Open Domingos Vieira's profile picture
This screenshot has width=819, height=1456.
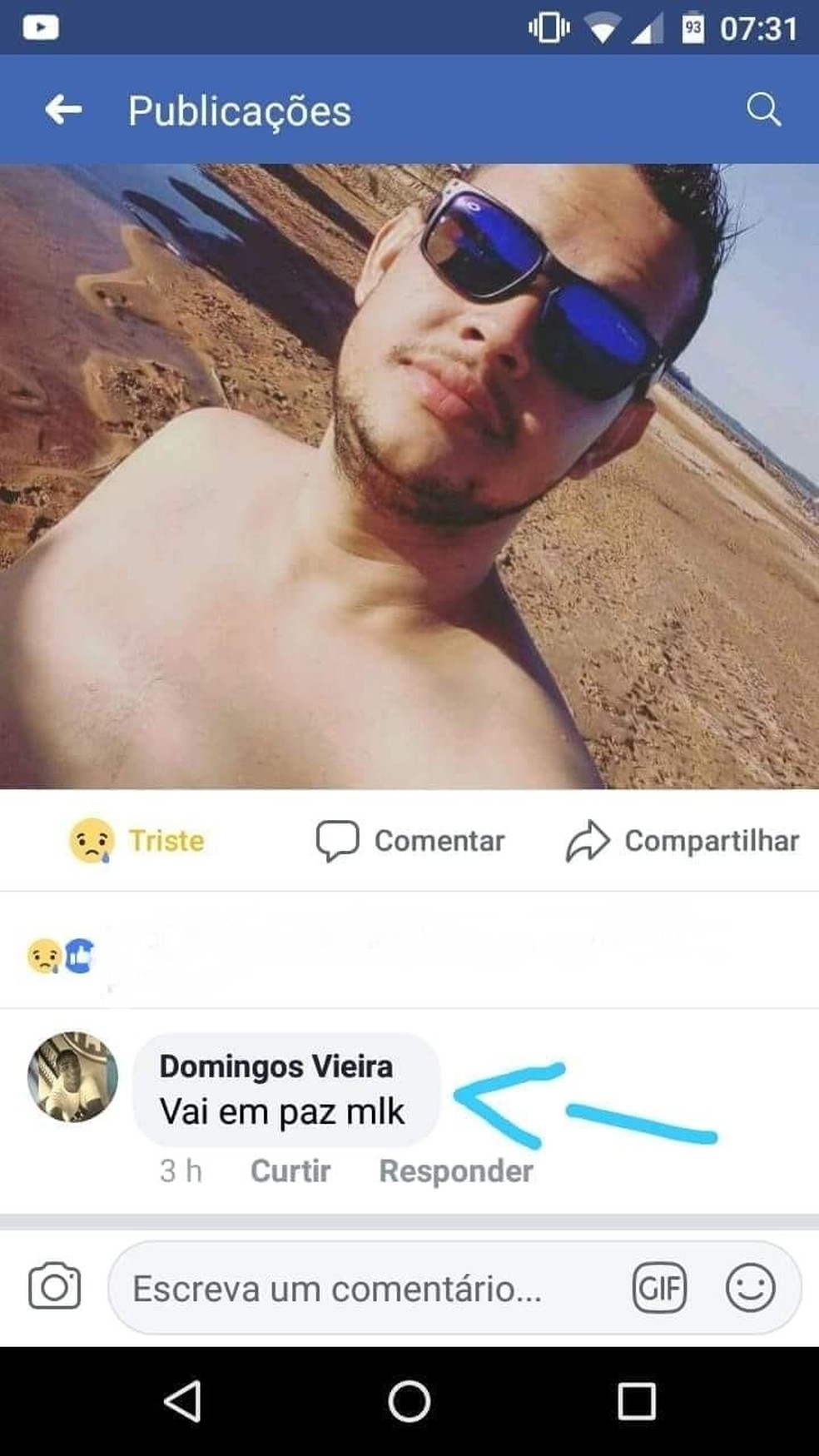tap(72, 1077)
